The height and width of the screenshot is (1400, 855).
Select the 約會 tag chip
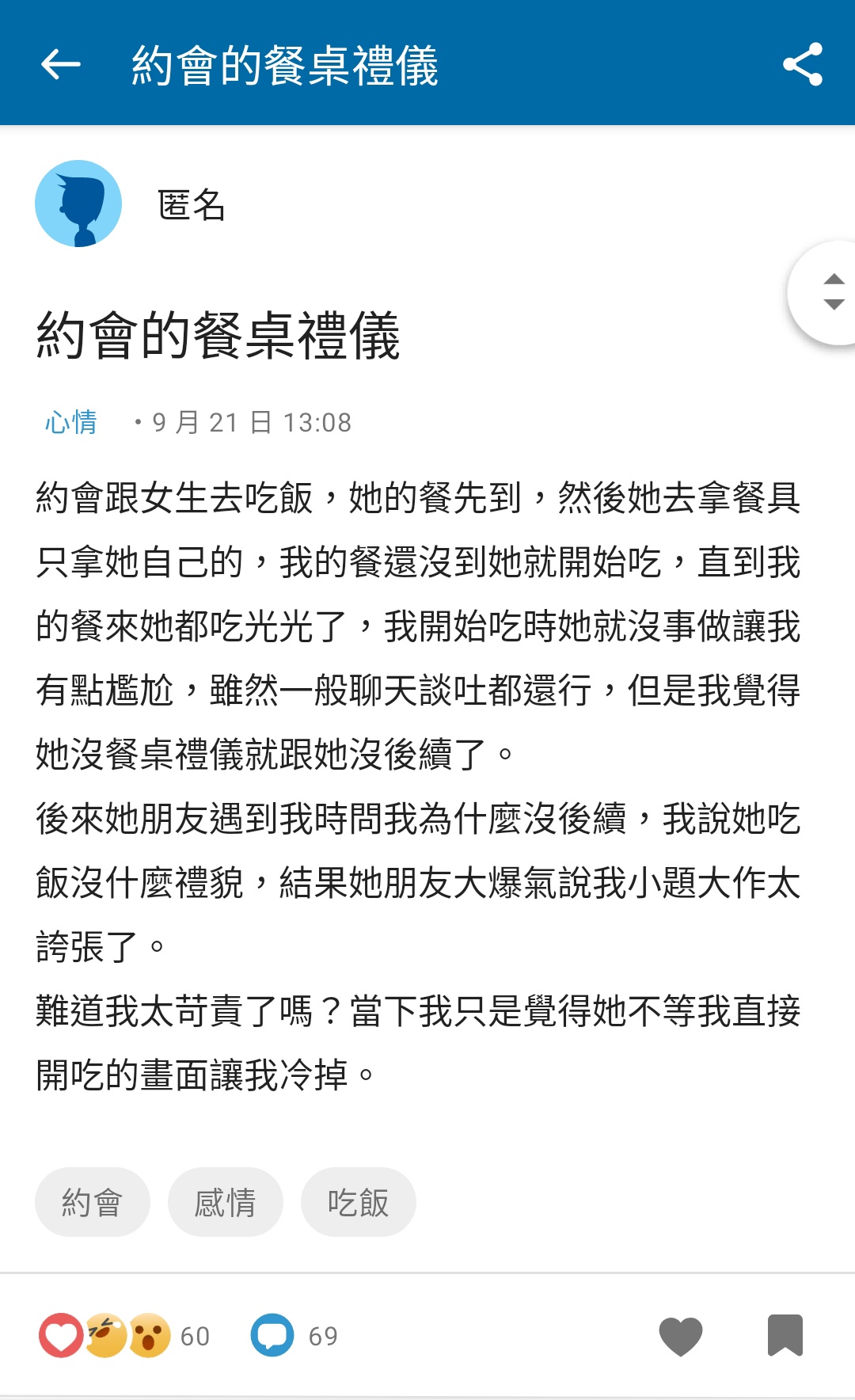pyautogui.click(x=92, y=1202)
